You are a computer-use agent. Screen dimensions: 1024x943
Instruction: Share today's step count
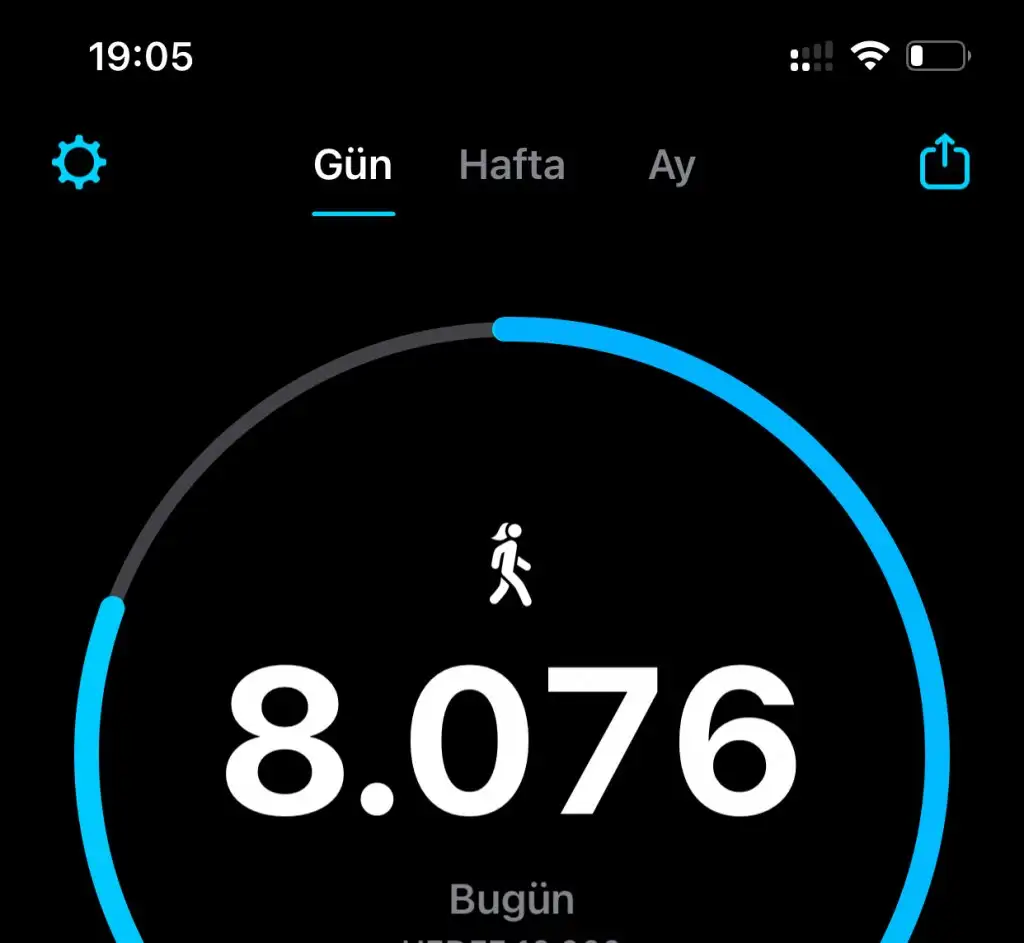(x=944, y=164)
